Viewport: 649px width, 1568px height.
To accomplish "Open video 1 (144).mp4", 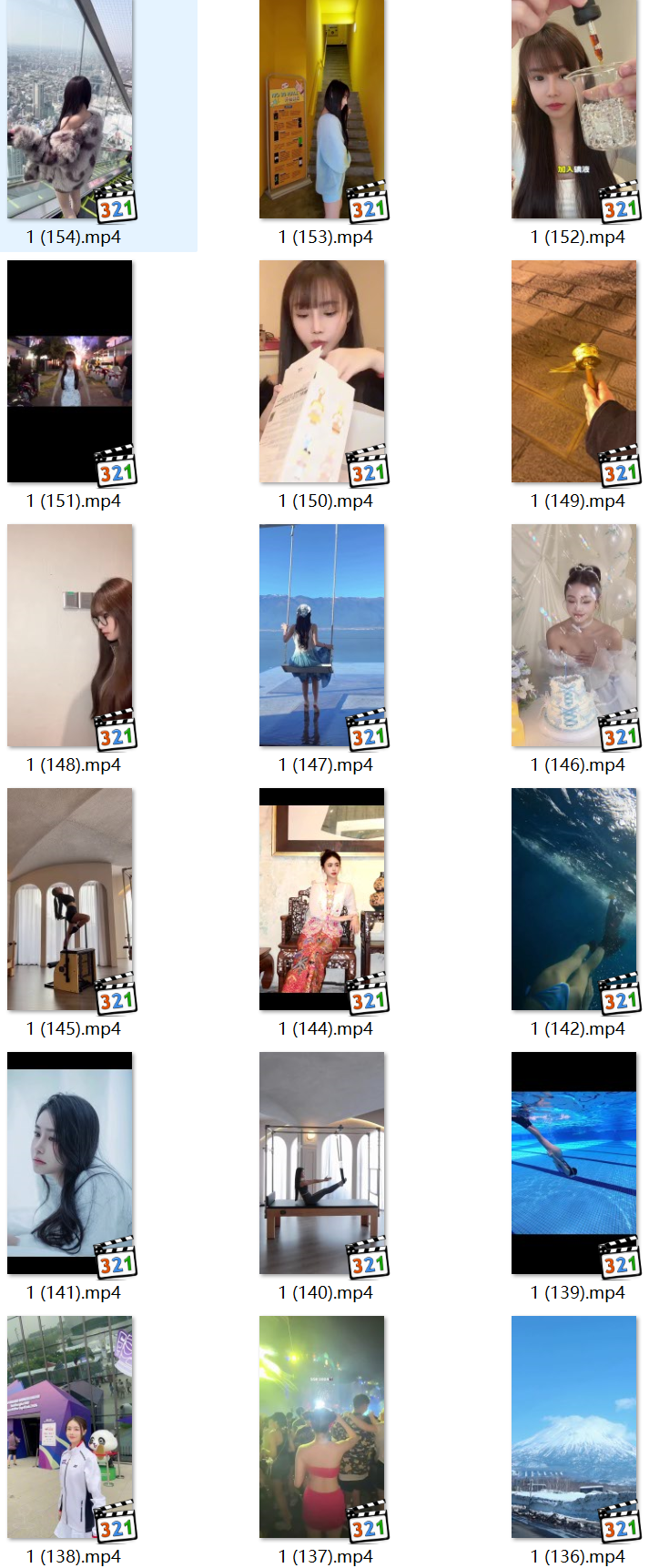I will (x=321, y=899).
